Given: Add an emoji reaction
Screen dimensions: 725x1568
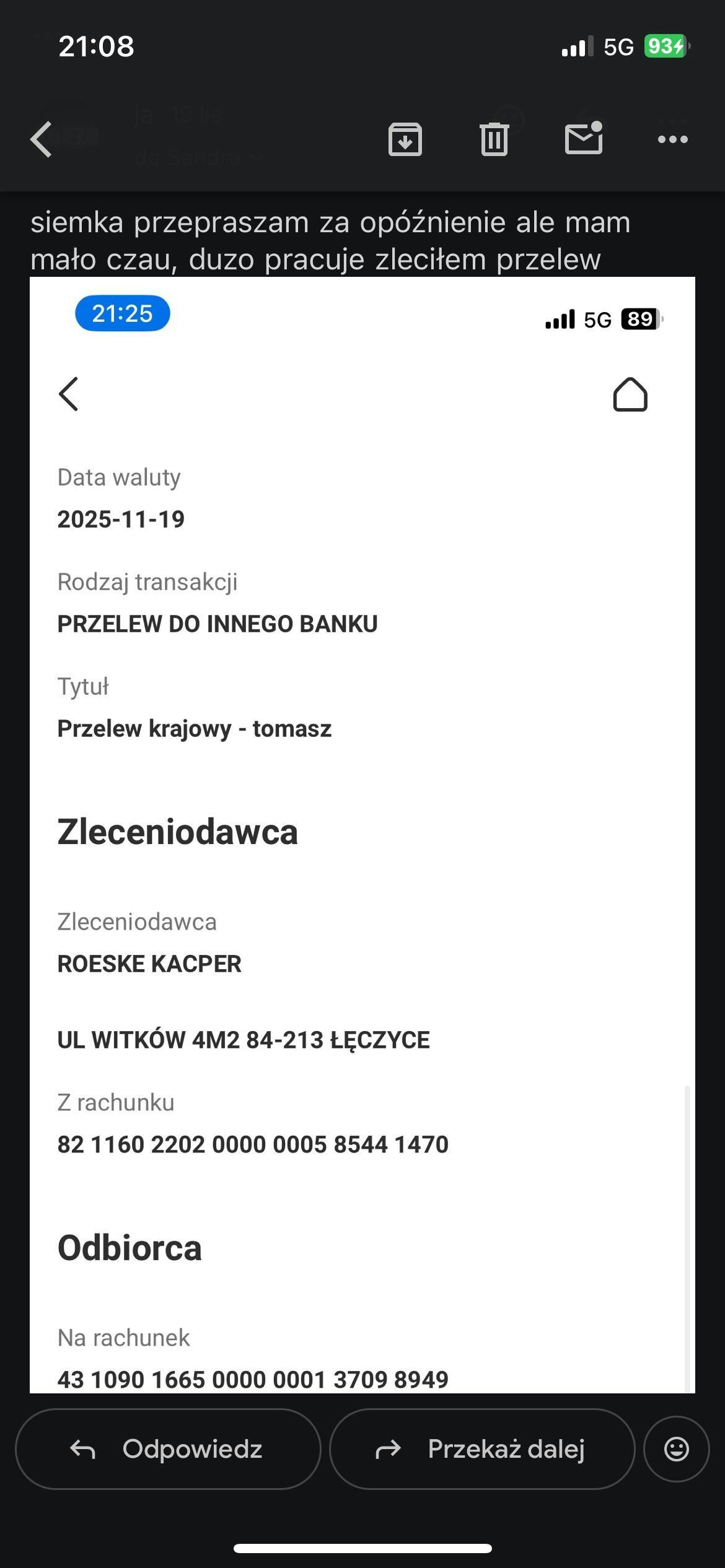Looking at the screenshot, I should pos(676,1449).
